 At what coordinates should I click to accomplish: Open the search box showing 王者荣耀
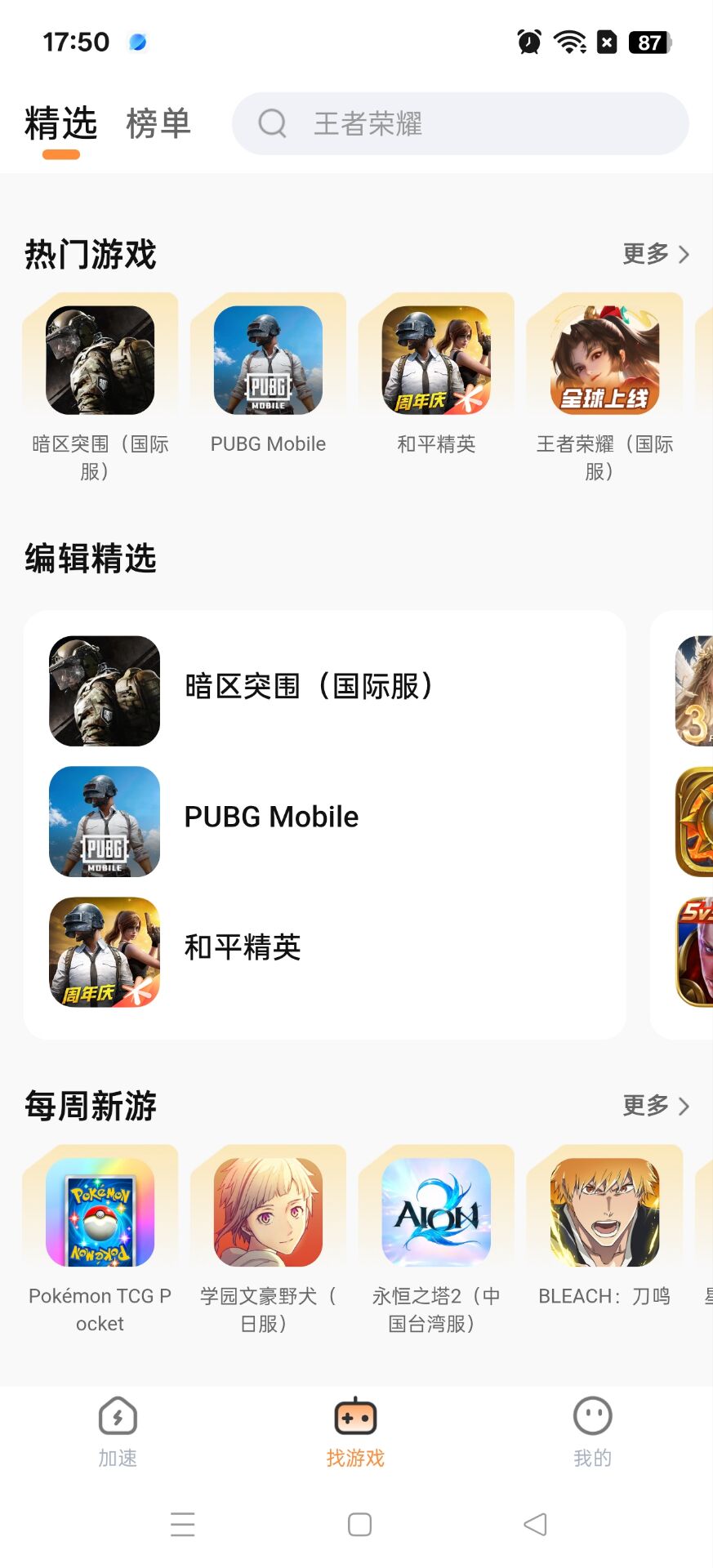tap(460, 124)
